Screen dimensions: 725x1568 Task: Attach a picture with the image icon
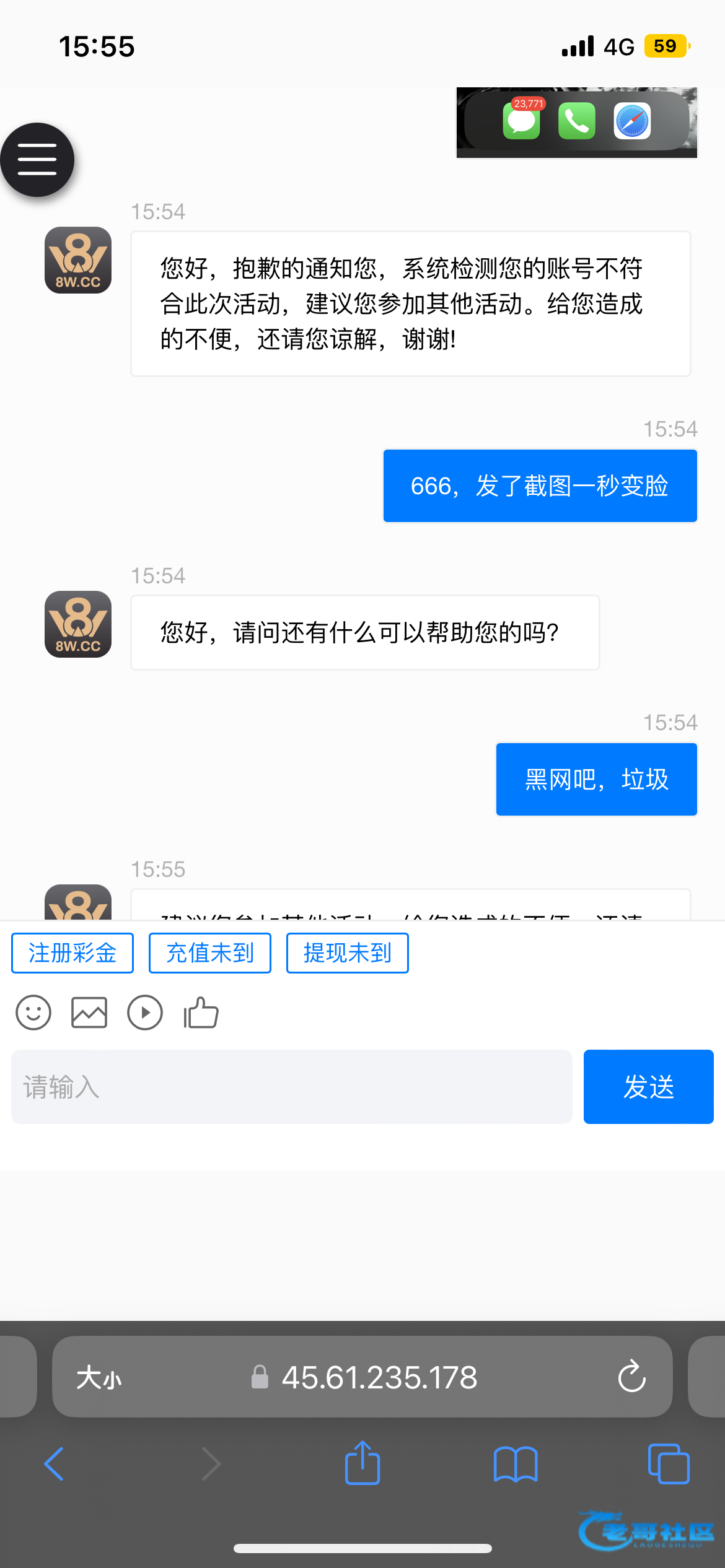click(x=89, y=1013)
